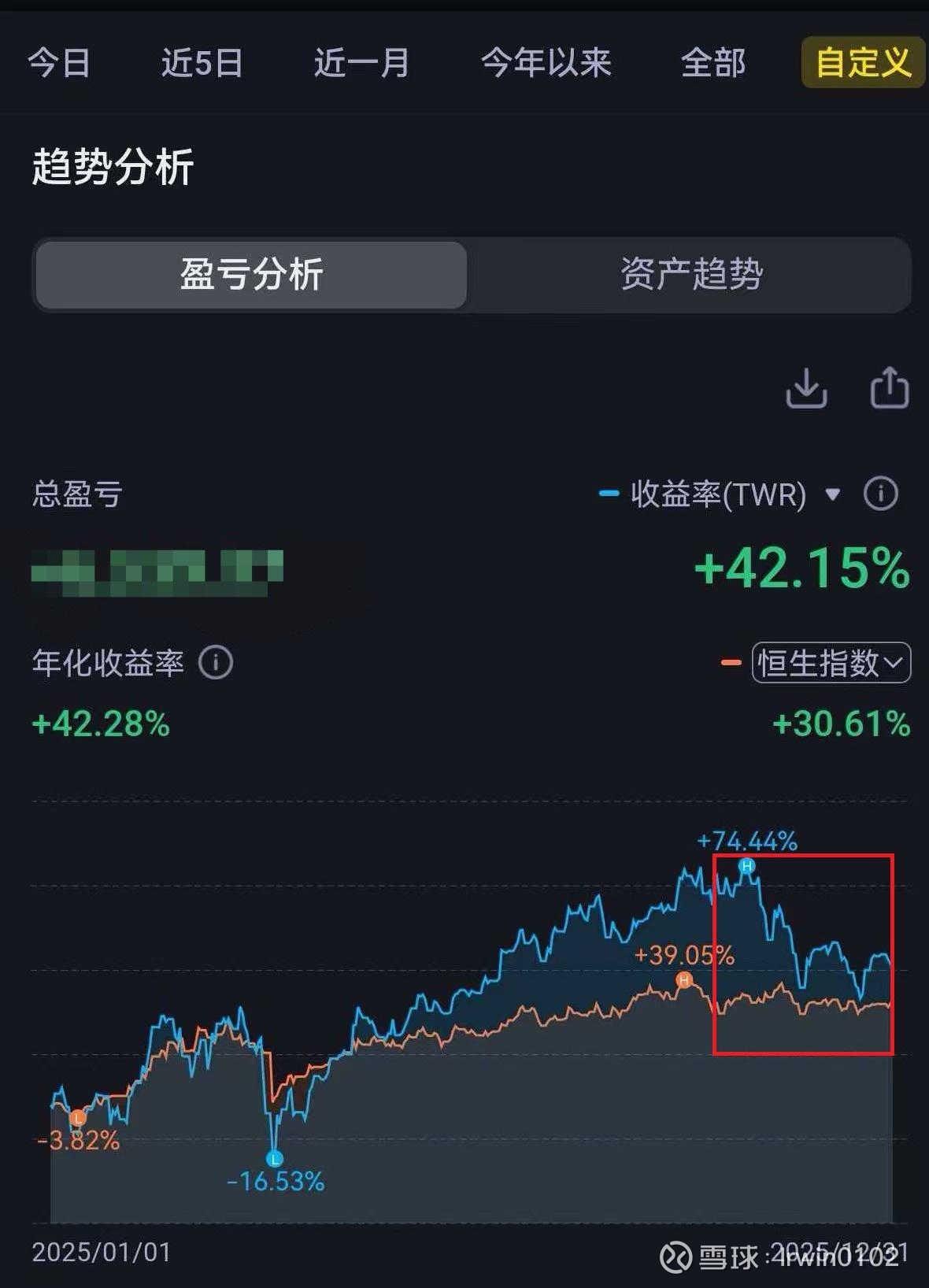929x1288 pixels.
Task: Switch to the 今年以来 time tab
Action: [546, 64]
